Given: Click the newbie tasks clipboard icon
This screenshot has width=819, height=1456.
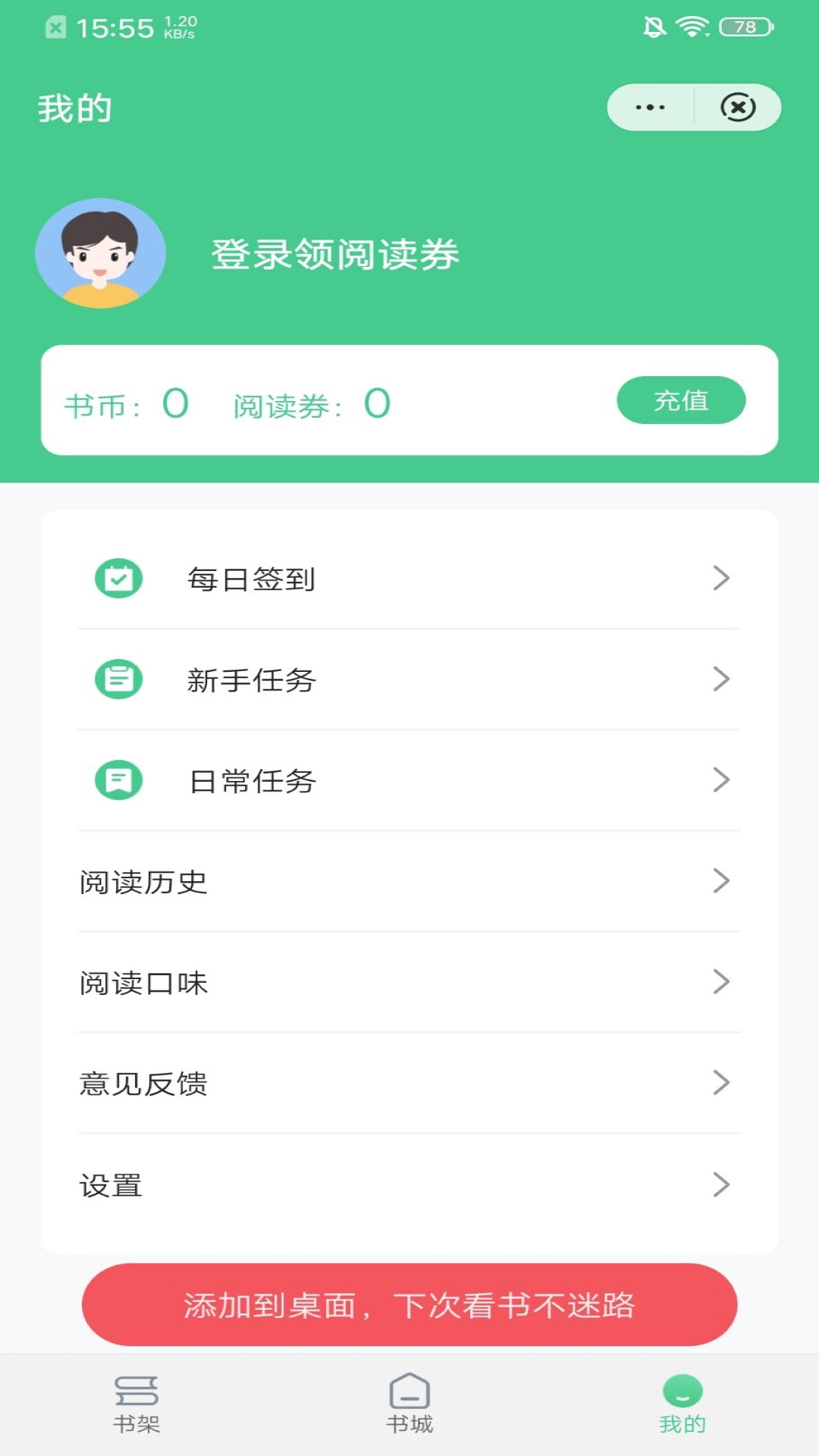Looking at the screenshot, I should coord(118,679).
